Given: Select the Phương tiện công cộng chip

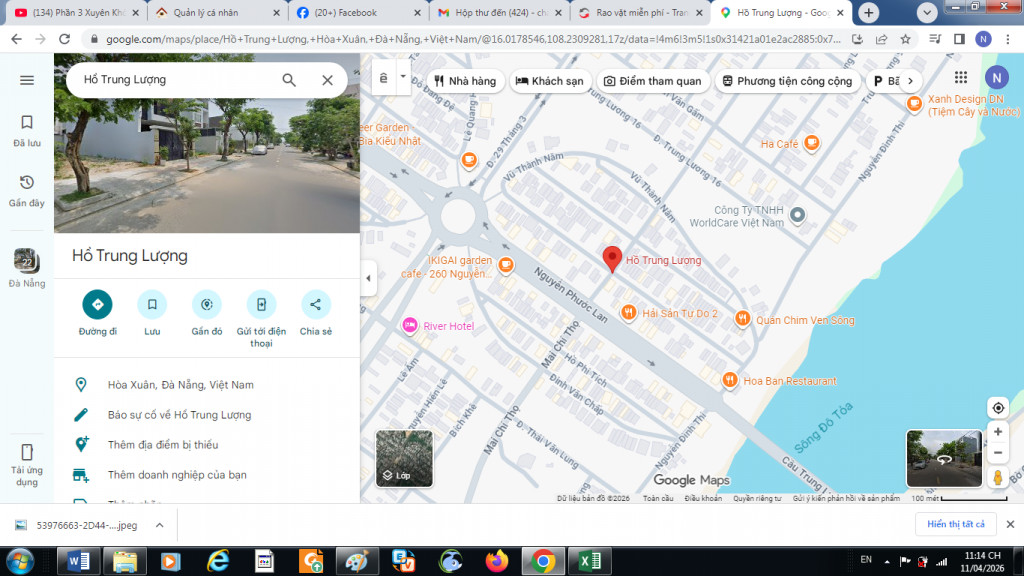Looking at the screenshot, I should [x=787, y=81].
